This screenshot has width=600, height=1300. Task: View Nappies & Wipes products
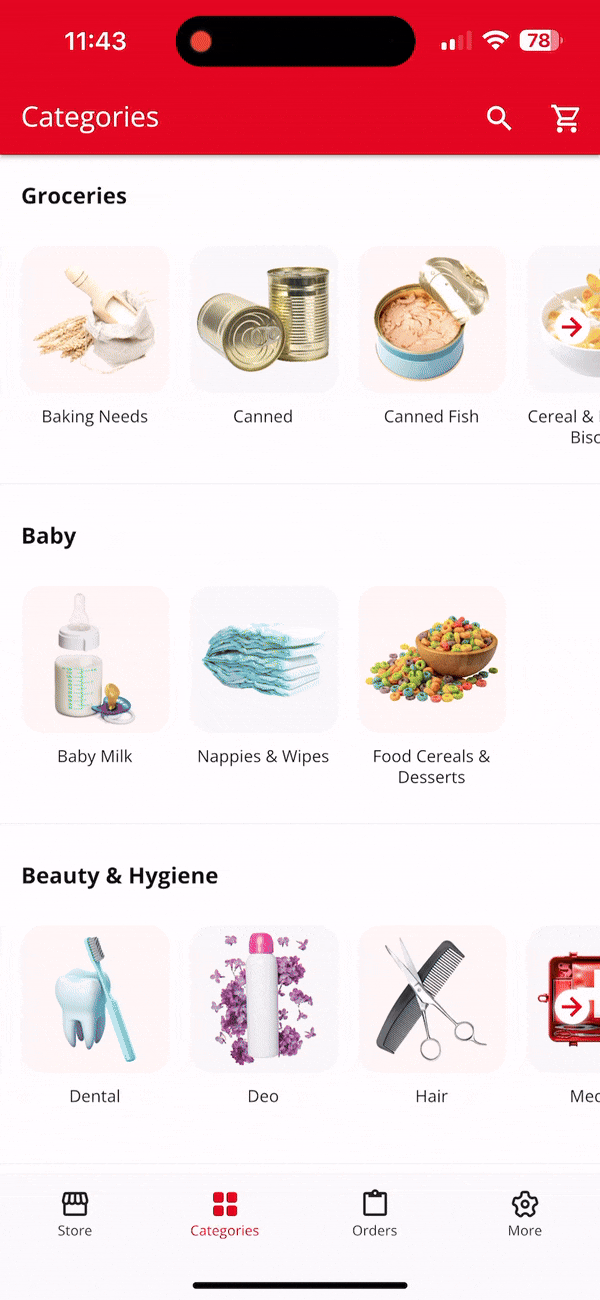coord(263,660)
